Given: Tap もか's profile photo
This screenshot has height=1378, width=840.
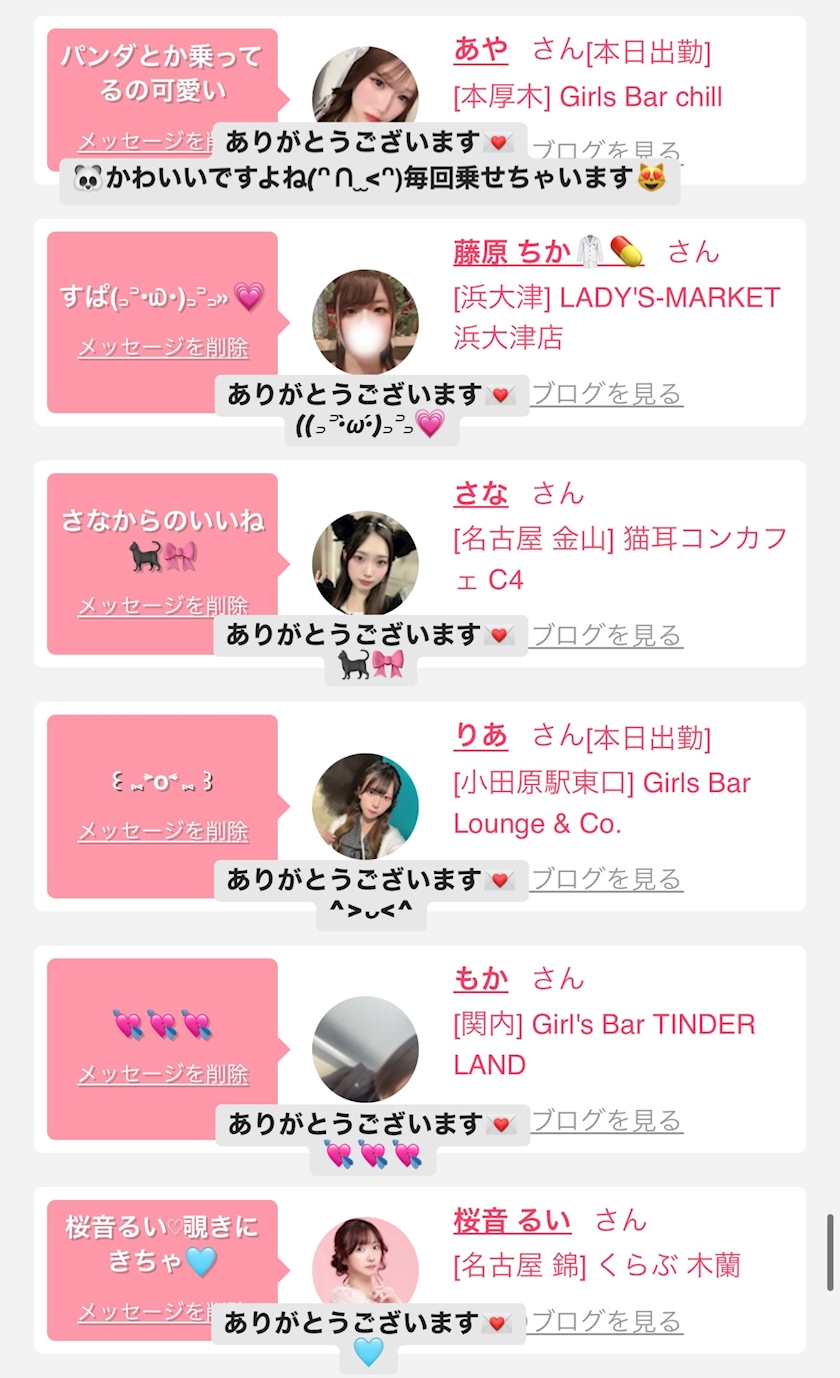Looking at the screenshot, I should [x=365, y=1049].
